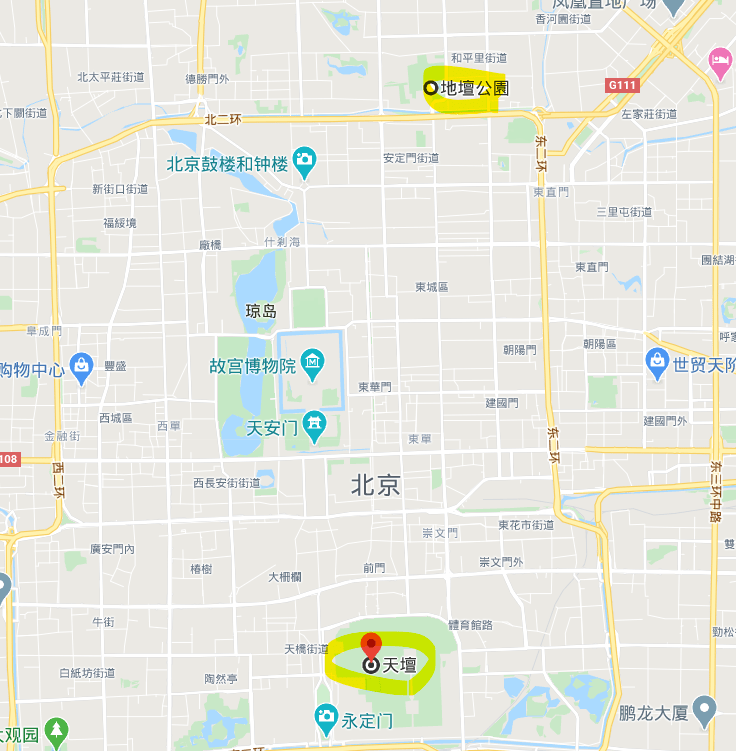Tap the red pin at 天壇
The width and height of the screenshot is (736, 751).
click(371, 644)
